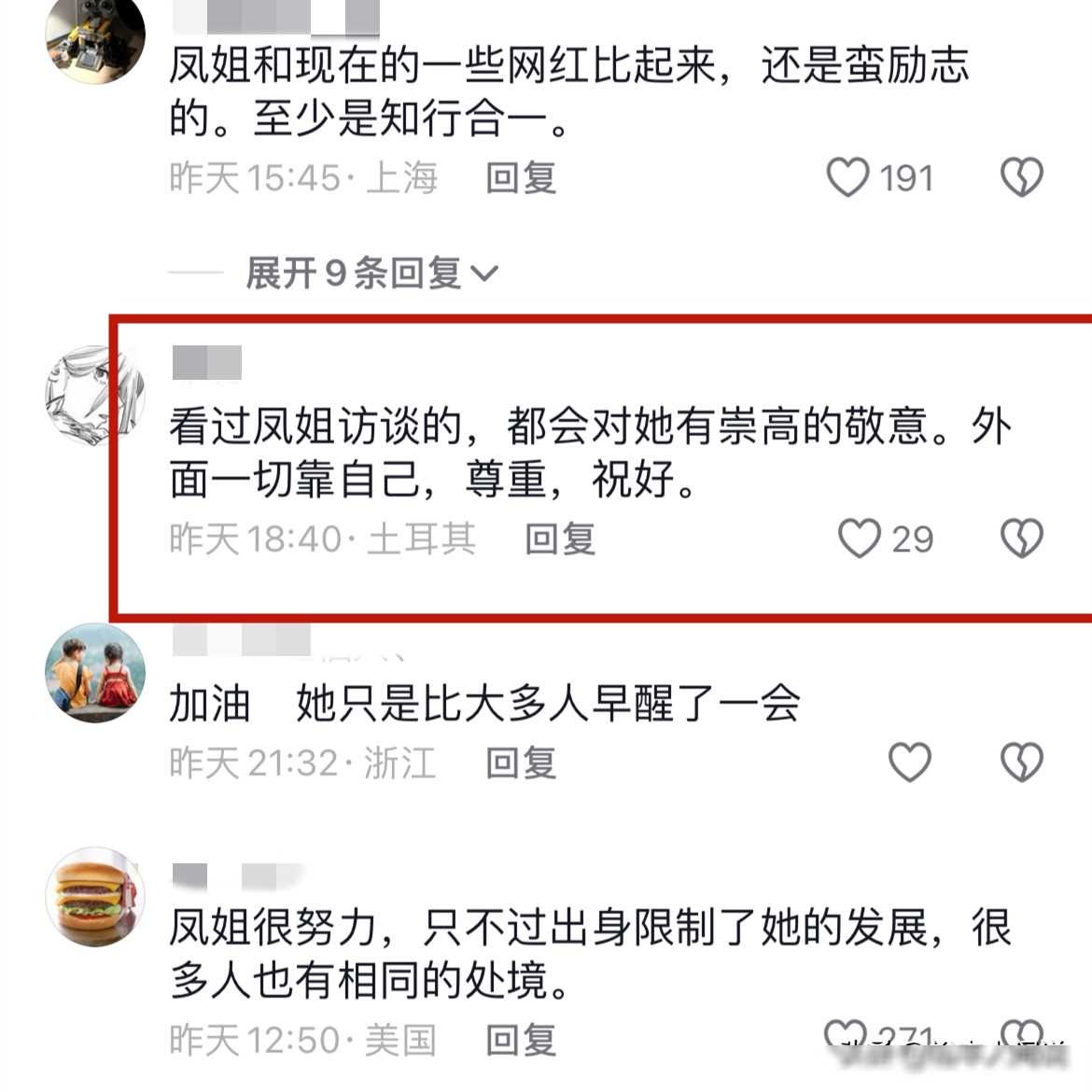1092x1092 pixels.
Task: Dislike the 加油 comment from 浙江
Action: tap(1021, 763)
